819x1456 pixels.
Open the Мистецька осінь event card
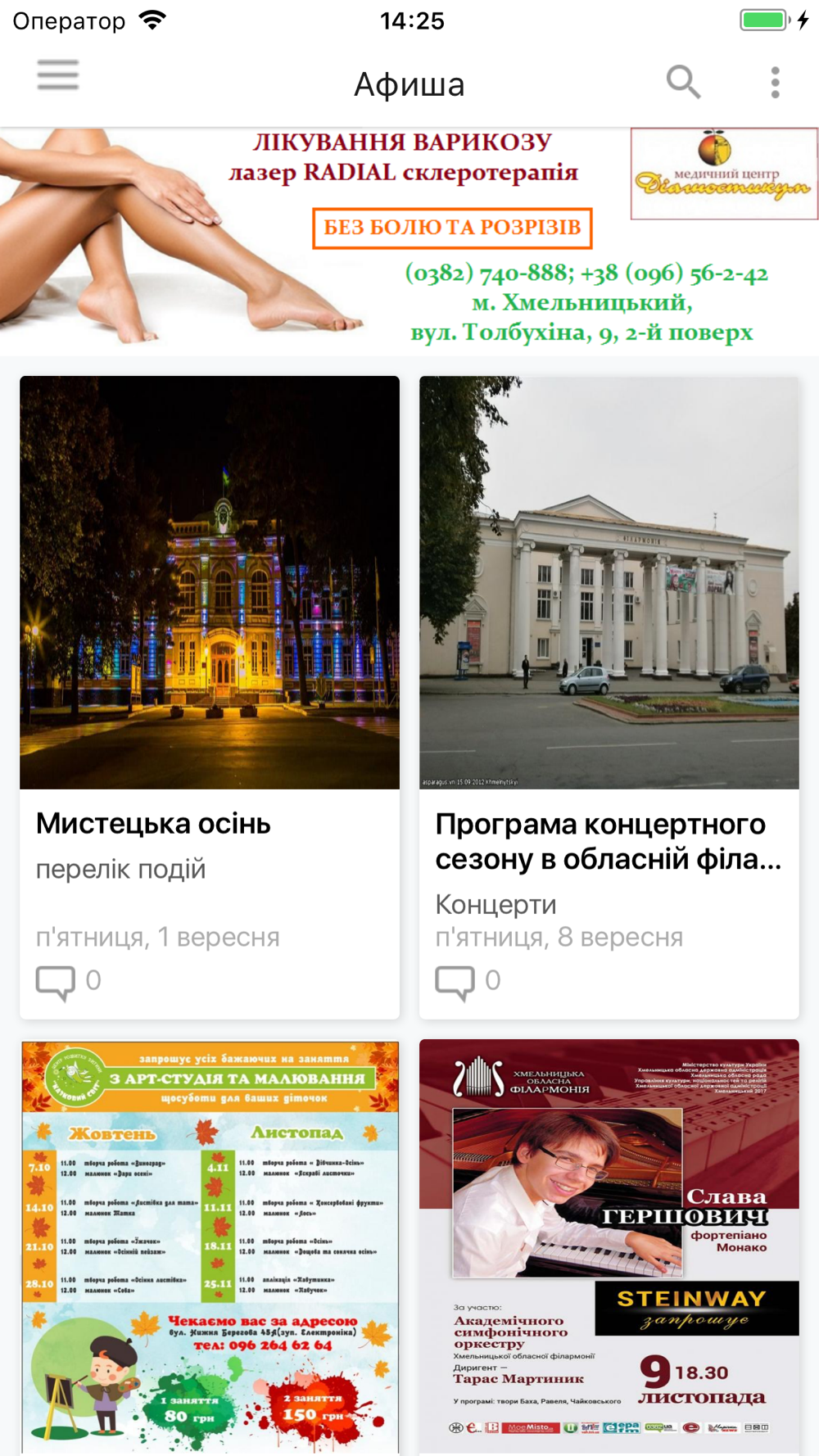tap(210, 697)
